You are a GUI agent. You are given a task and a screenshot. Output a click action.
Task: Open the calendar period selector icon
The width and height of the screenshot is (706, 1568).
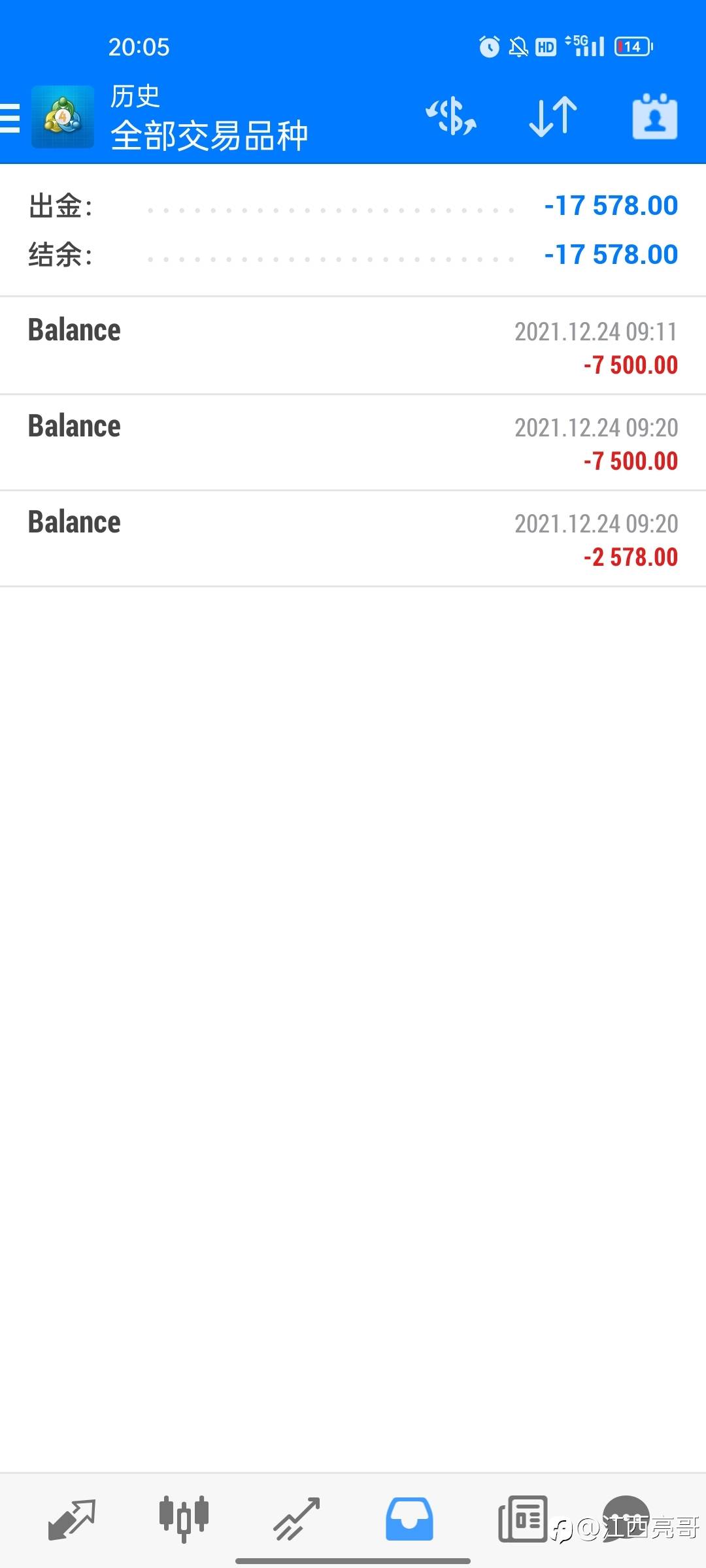click(x=654, y=117)
